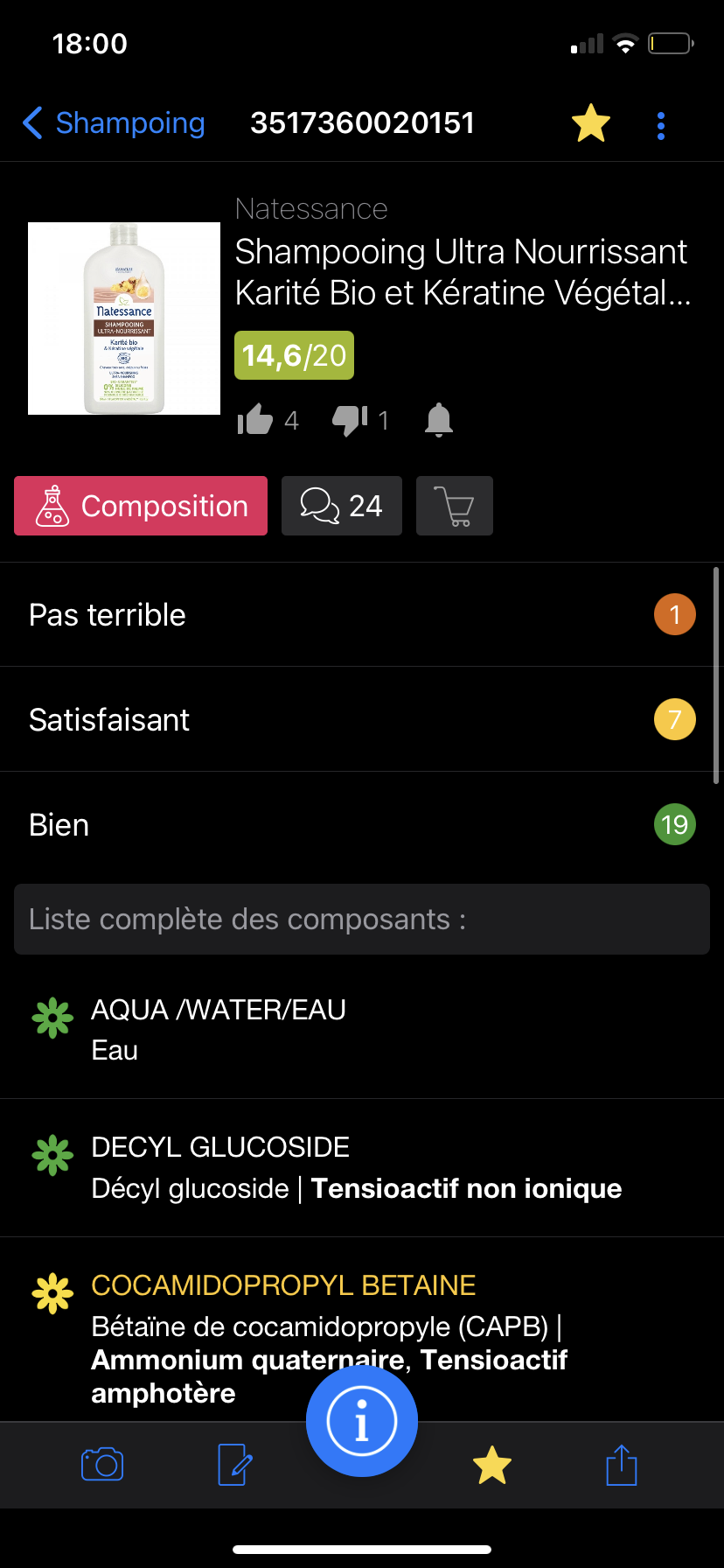Image resolution: width=724 pixels, height=1568 pixels.
Task: Tap the blue info button
Action: click(x=362, y=1421)
